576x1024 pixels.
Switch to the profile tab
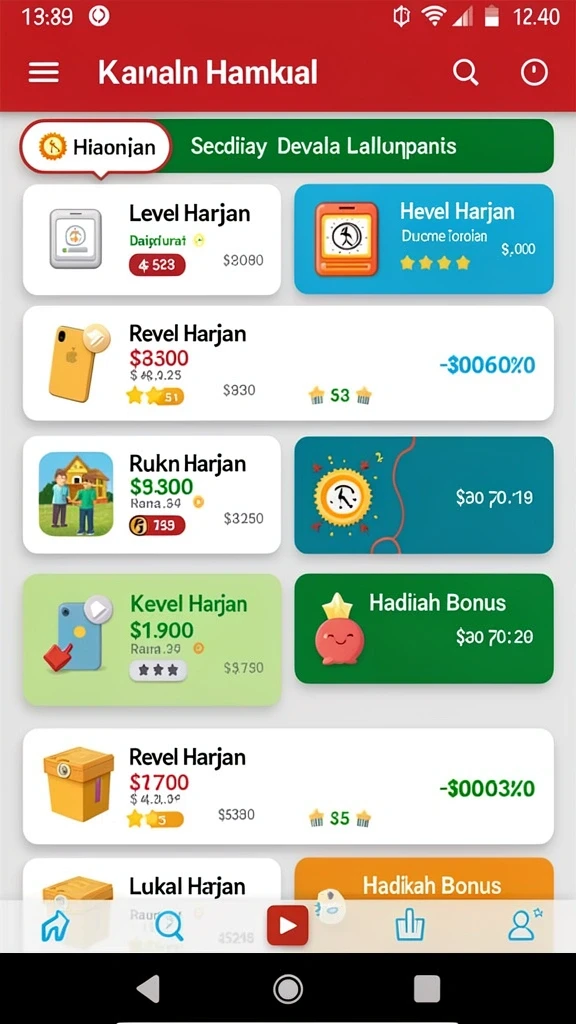(524, 925)
